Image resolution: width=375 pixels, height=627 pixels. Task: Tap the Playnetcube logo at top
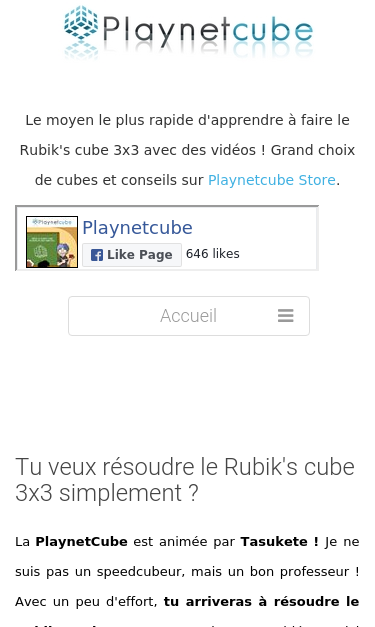tap(188, 32)
